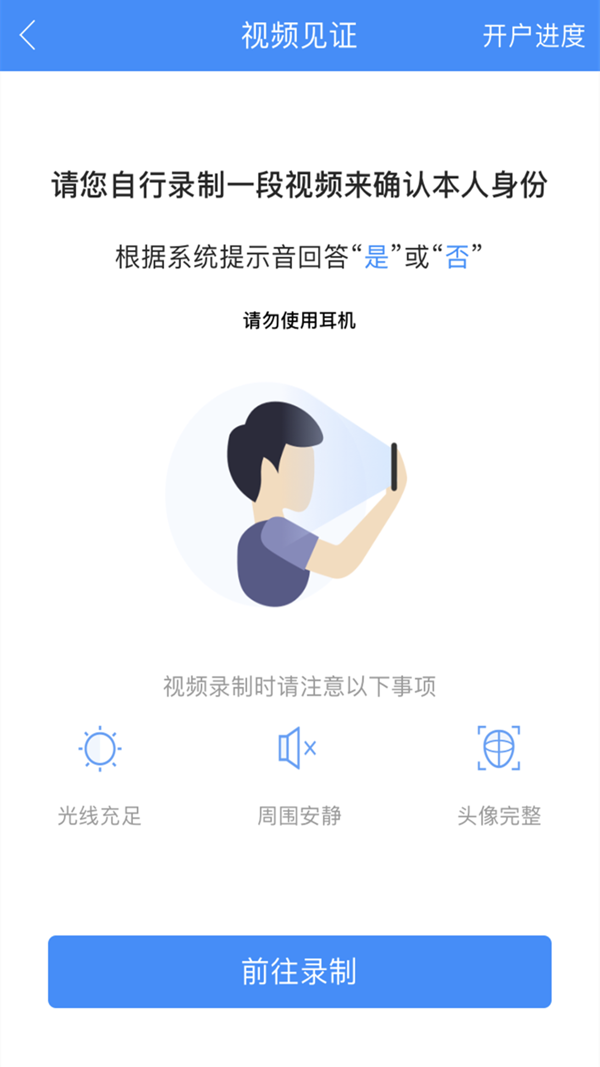The height and width of the screenshot is (1067, 600).
Task: Go back using the top-left arrow
Action: click(x=27, y=35)
